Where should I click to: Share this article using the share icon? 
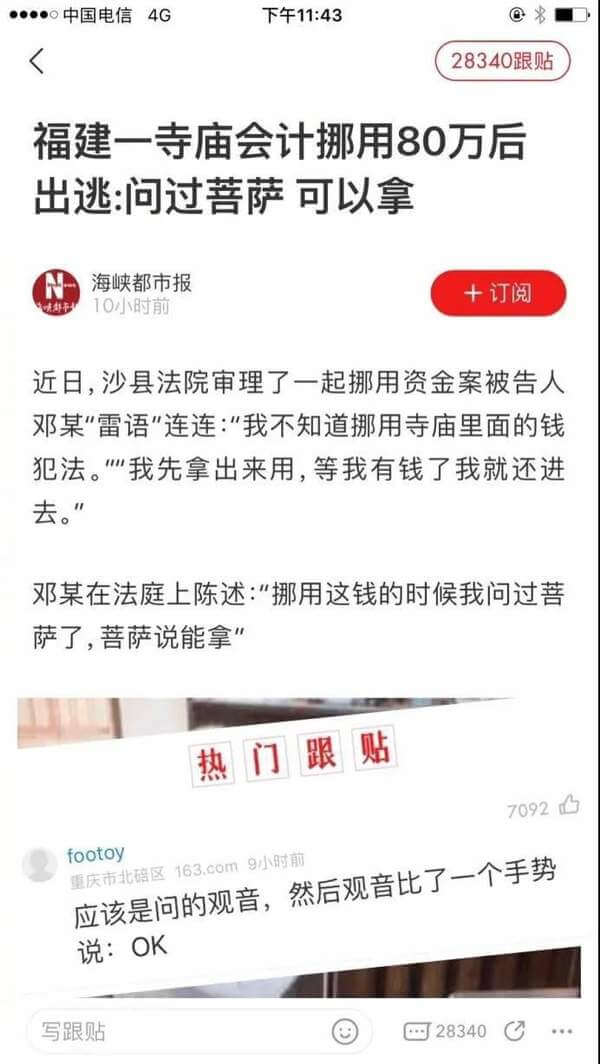tap(516, 1031)
